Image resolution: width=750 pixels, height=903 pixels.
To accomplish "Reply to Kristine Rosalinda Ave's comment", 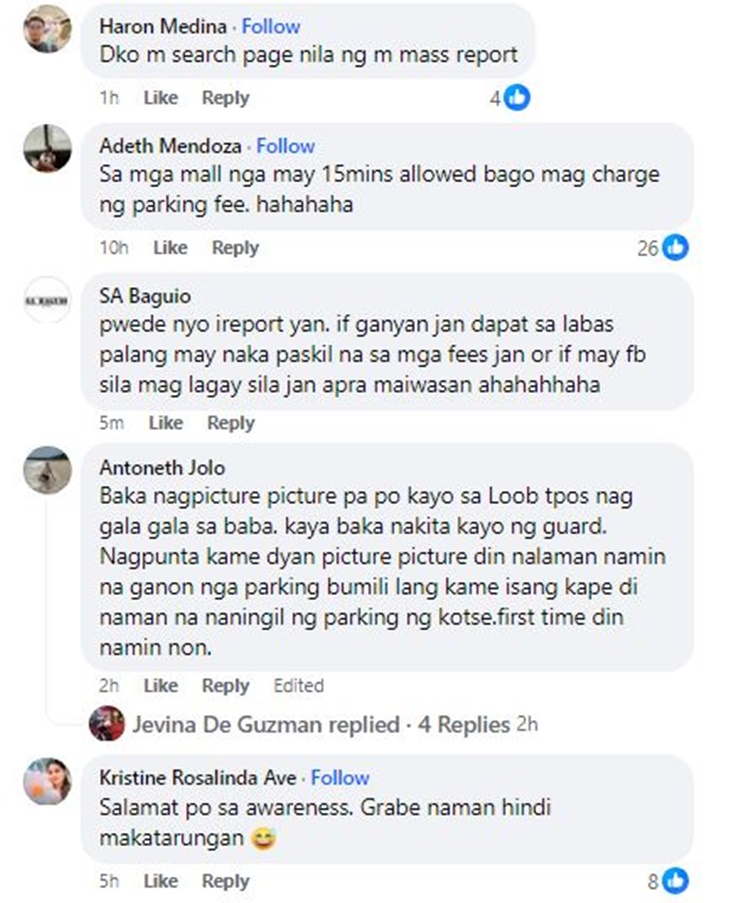I will (x=225, y=881).
